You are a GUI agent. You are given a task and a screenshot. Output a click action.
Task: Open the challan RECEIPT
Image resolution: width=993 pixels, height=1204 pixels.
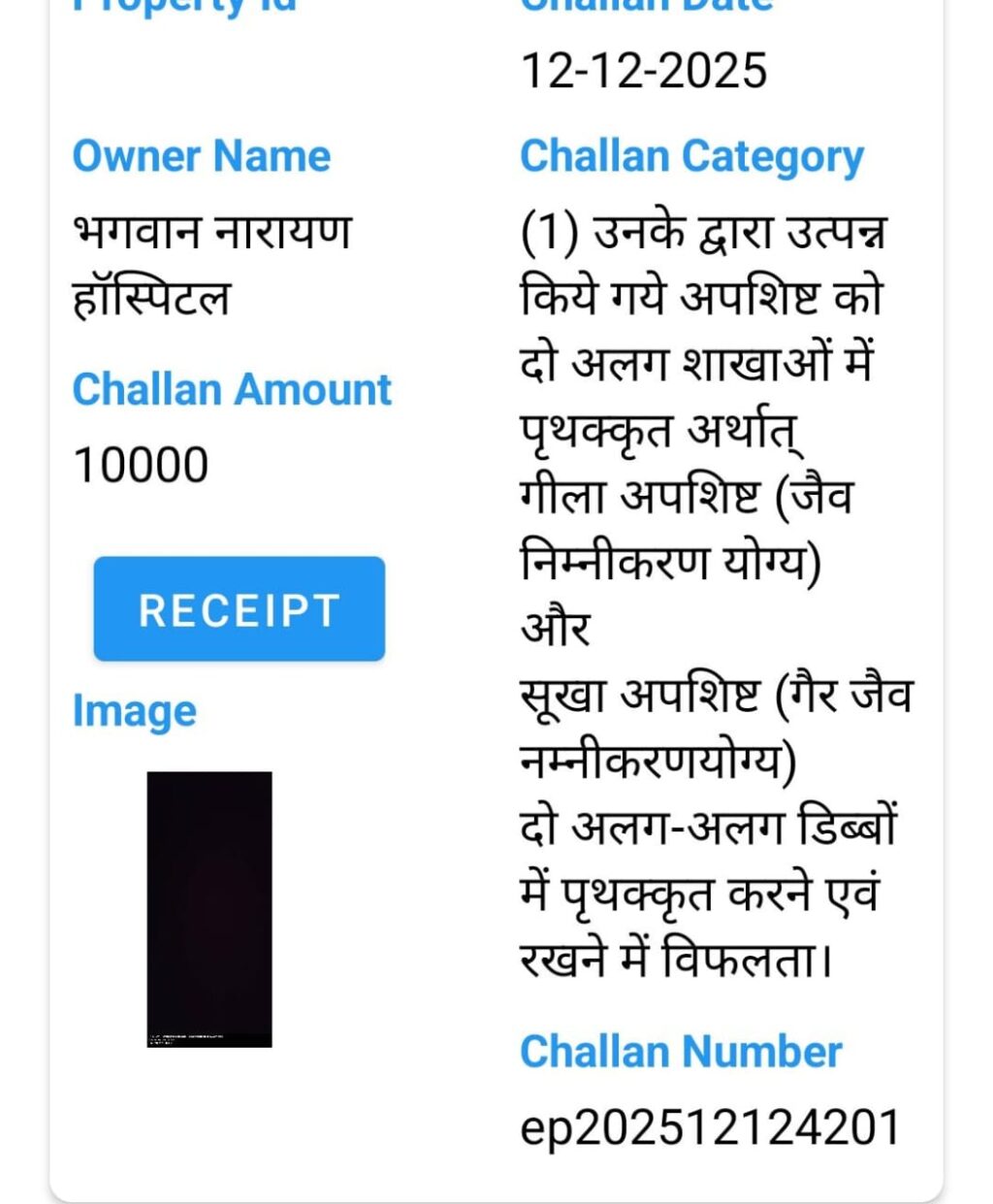(x=239, y=609)
